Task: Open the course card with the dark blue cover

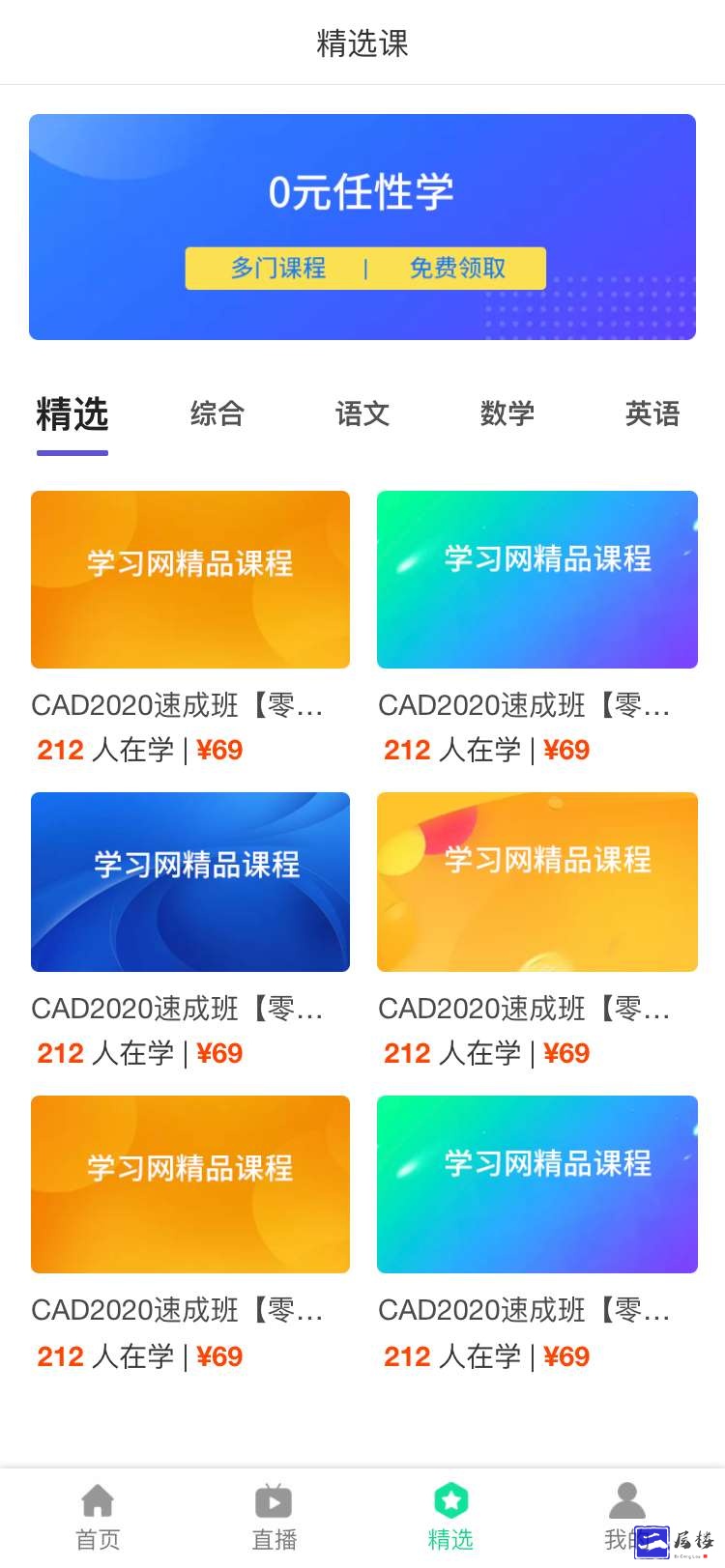Action: [x=190, y=930]
